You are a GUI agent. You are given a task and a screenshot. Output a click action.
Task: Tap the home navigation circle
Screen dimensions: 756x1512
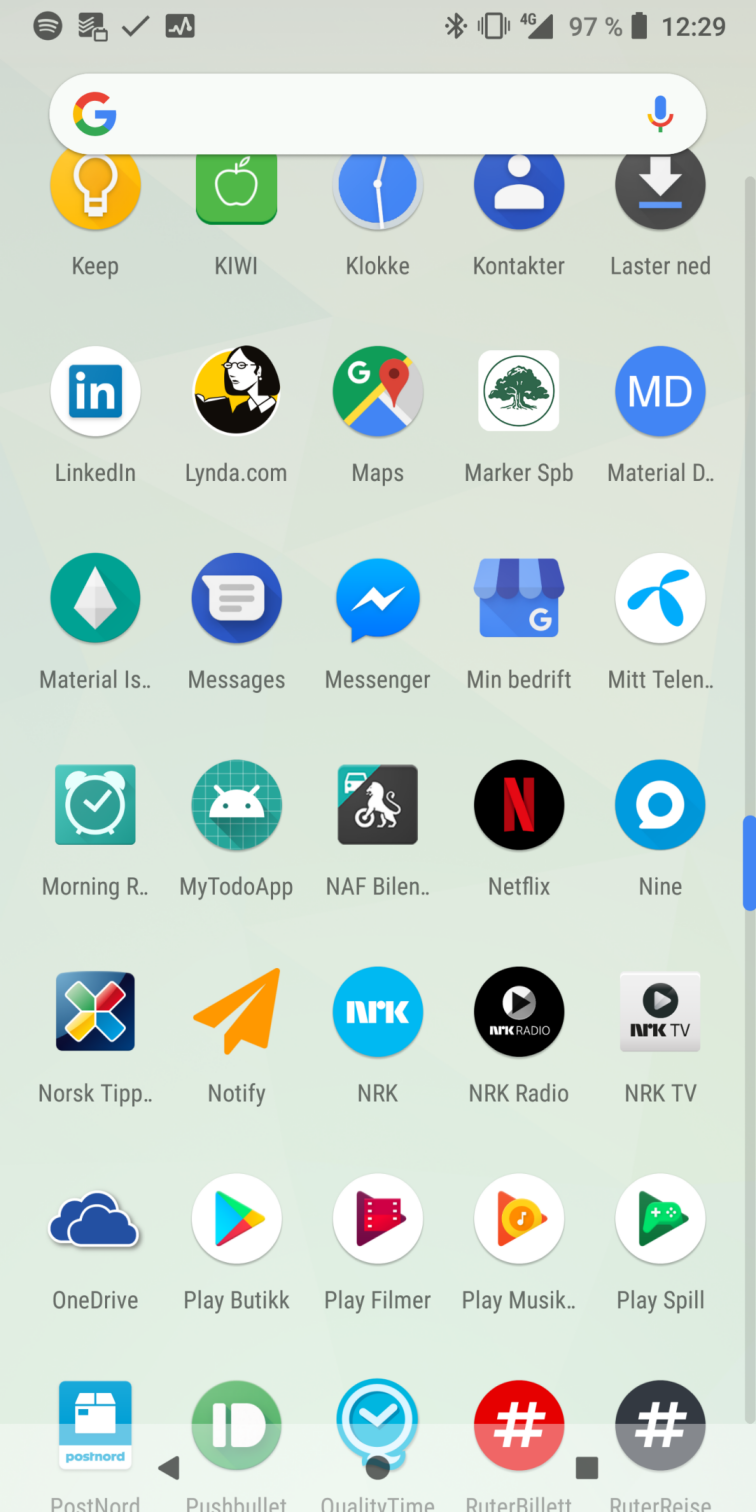tap(378, 1467)
